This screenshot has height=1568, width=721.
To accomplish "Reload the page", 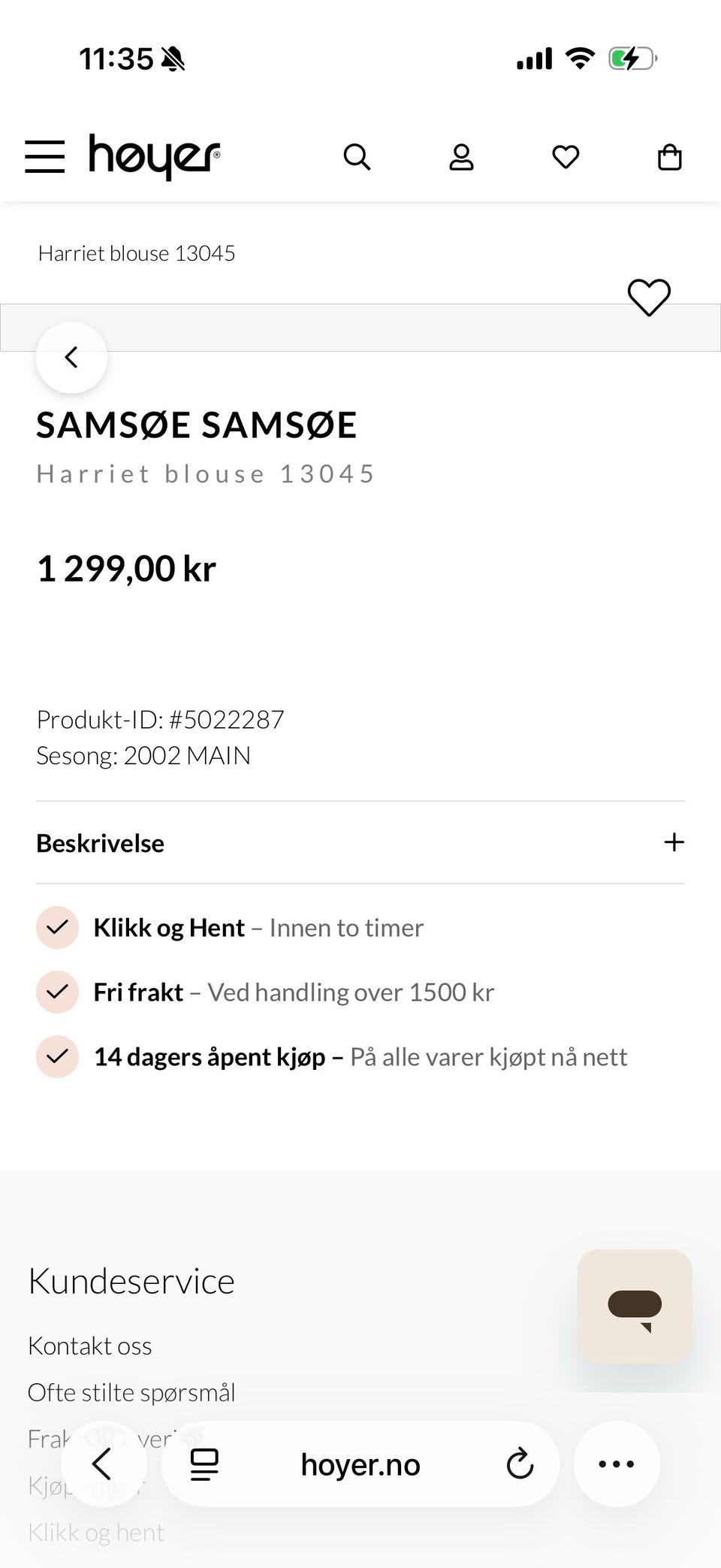I will point(520,1464).
